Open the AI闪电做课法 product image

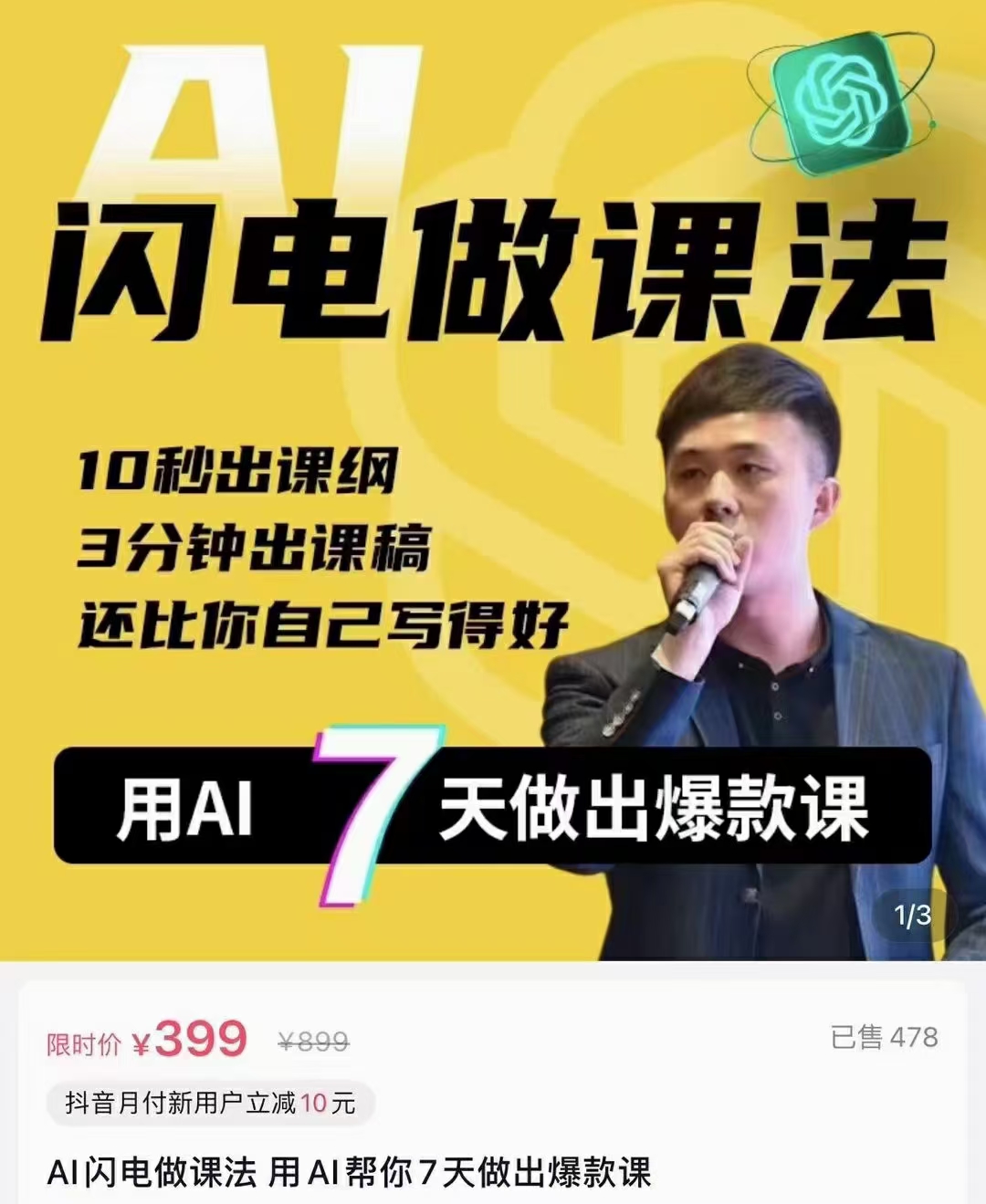coord(493,475)
